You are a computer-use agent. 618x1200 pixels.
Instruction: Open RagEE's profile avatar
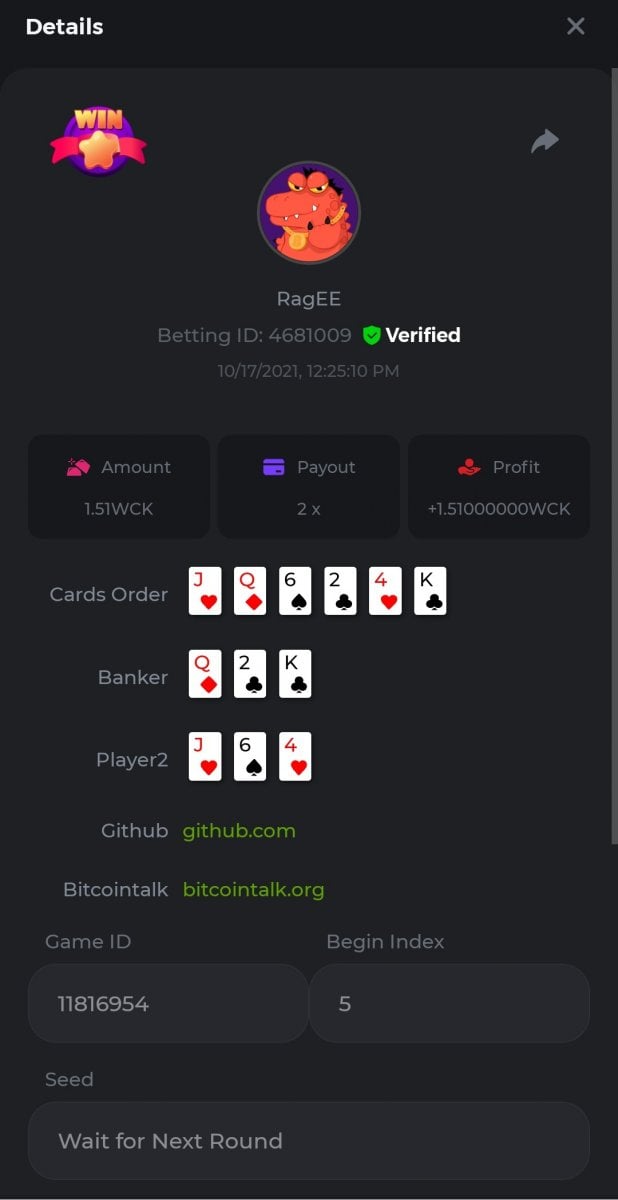[309, 213]
